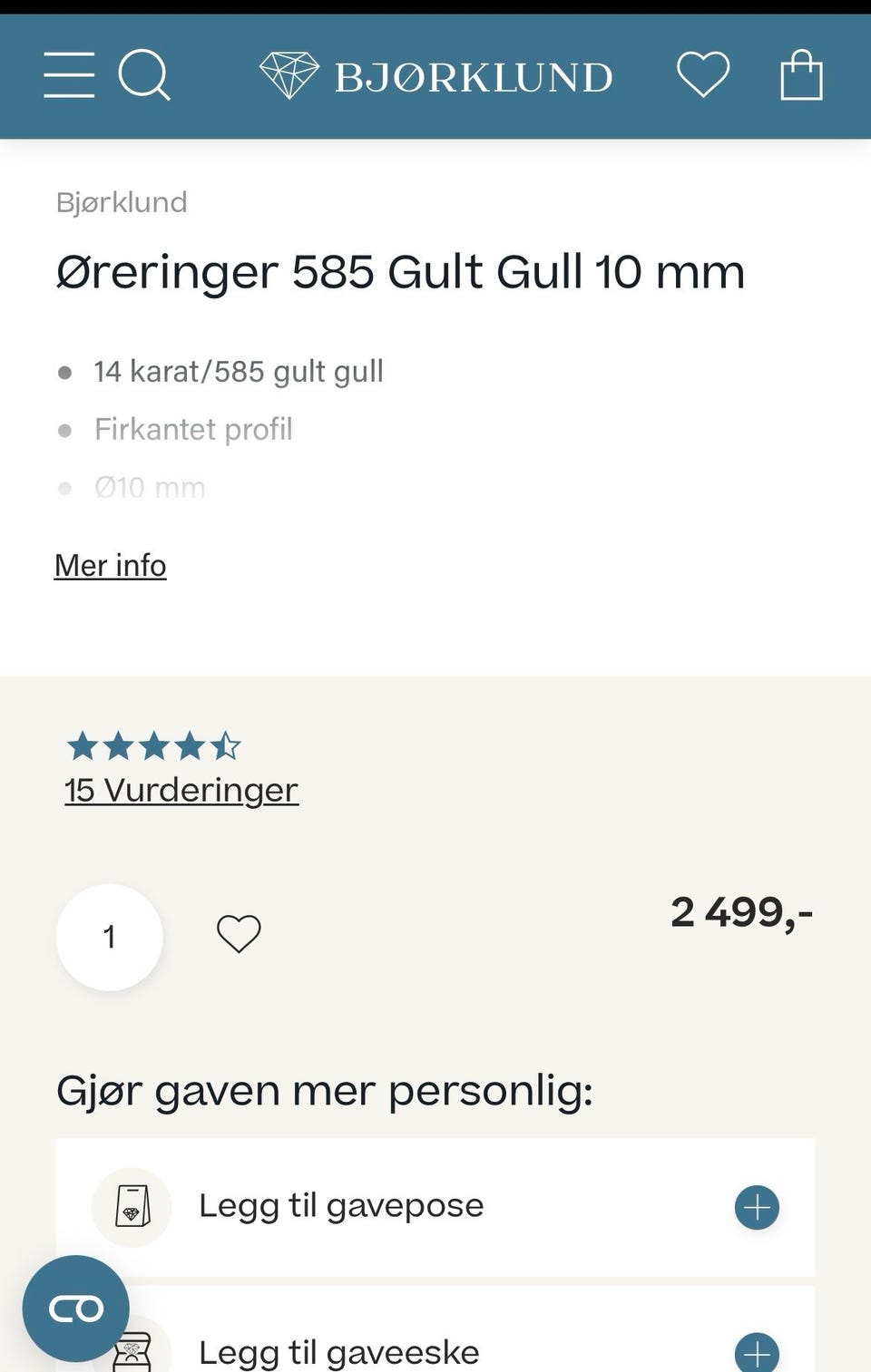Viewport: 871px width, 1372px height.
Task: Open the shopping bag cart icon
Action: coord(802,74)
